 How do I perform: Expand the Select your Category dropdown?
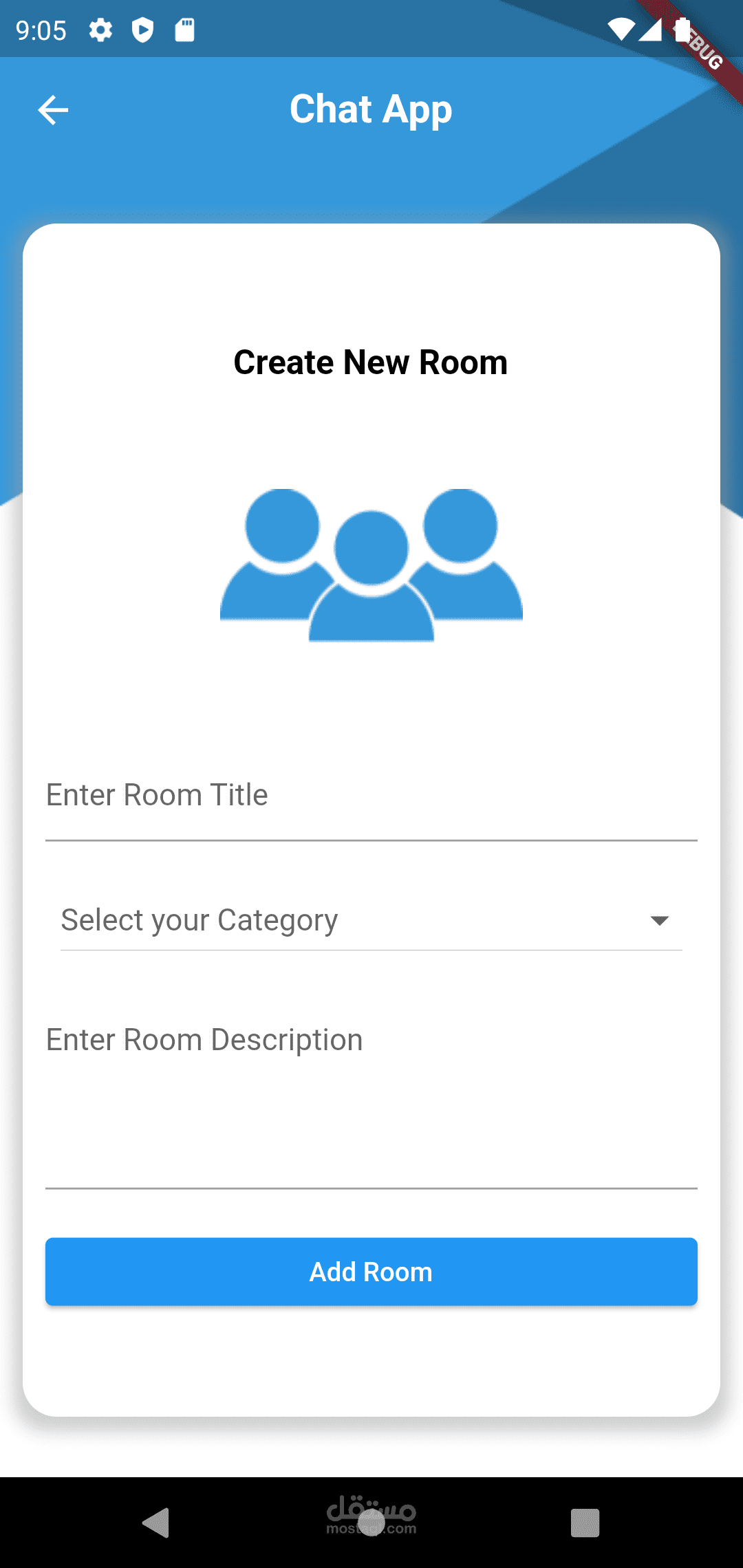[371, 920]
